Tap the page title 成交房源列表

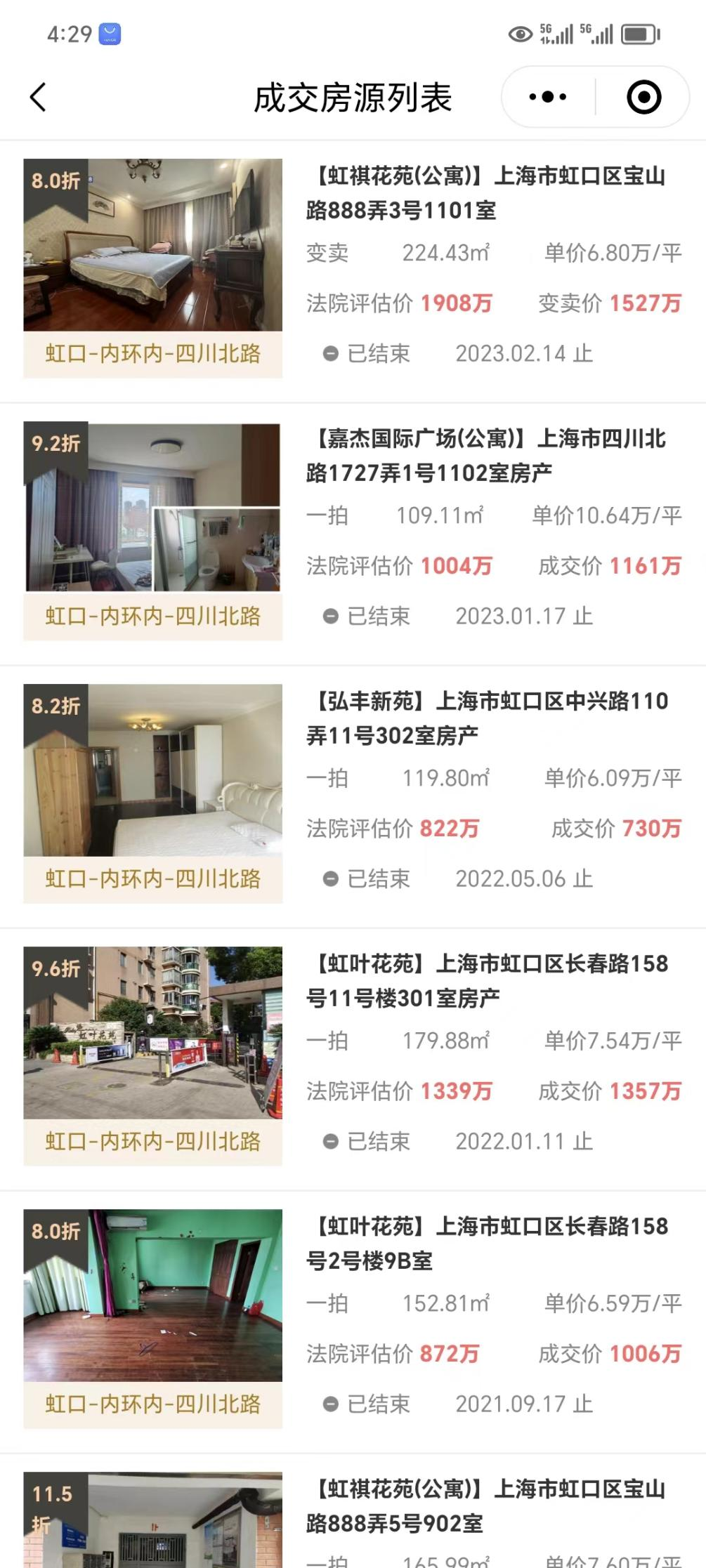tap(353, 97)
